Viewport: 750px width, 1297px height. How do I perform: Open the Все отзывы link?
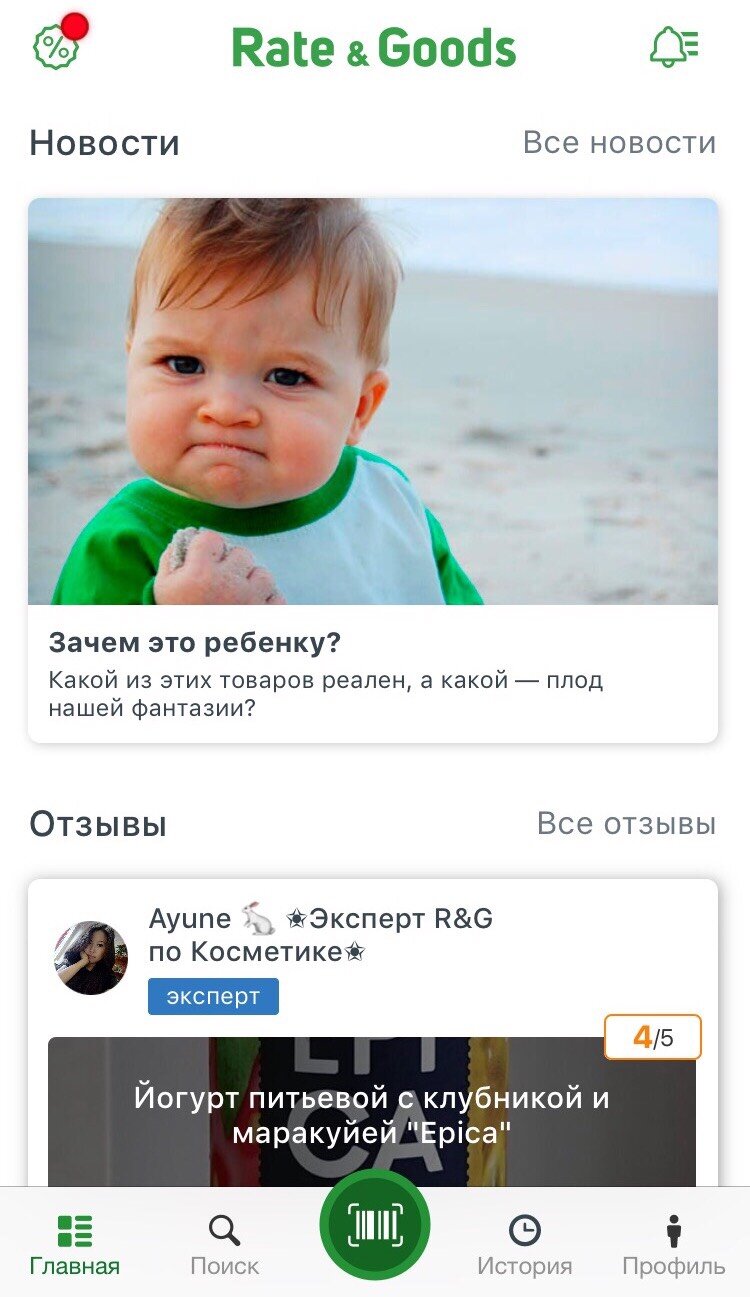[x=626, y=823]
